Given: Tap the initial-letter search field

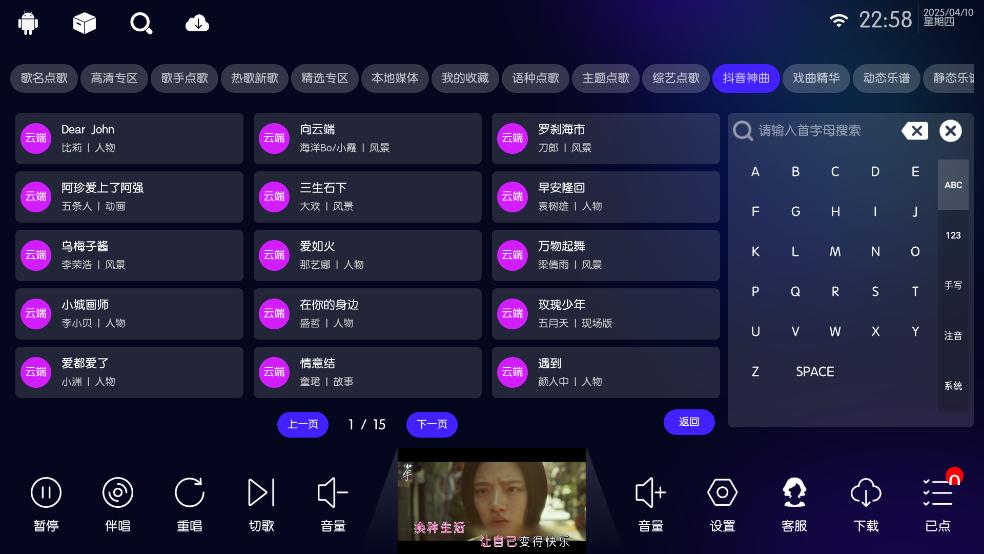Looking at the screenshot, I should 825,131.
